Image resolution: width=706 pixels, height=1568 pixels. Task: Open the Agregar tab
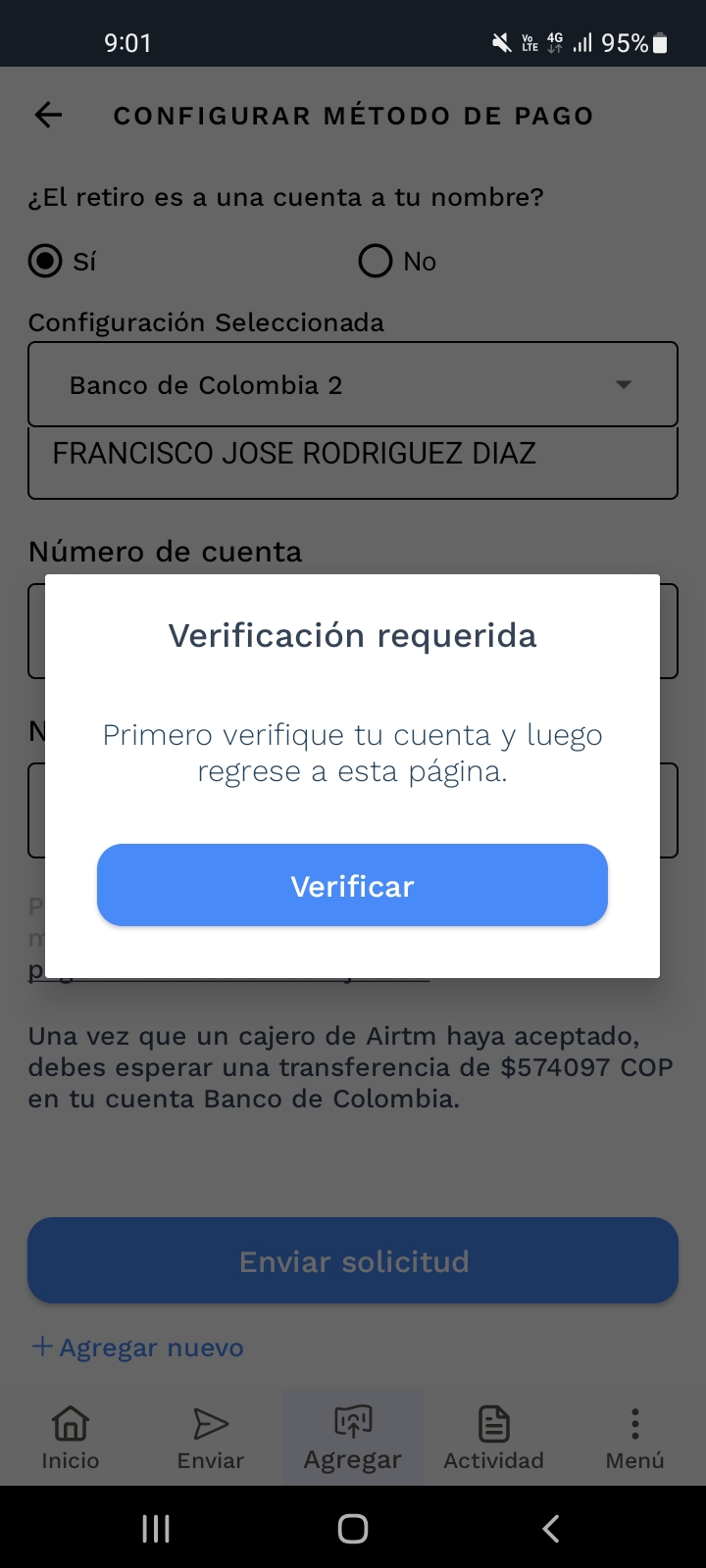[353, 1438]
